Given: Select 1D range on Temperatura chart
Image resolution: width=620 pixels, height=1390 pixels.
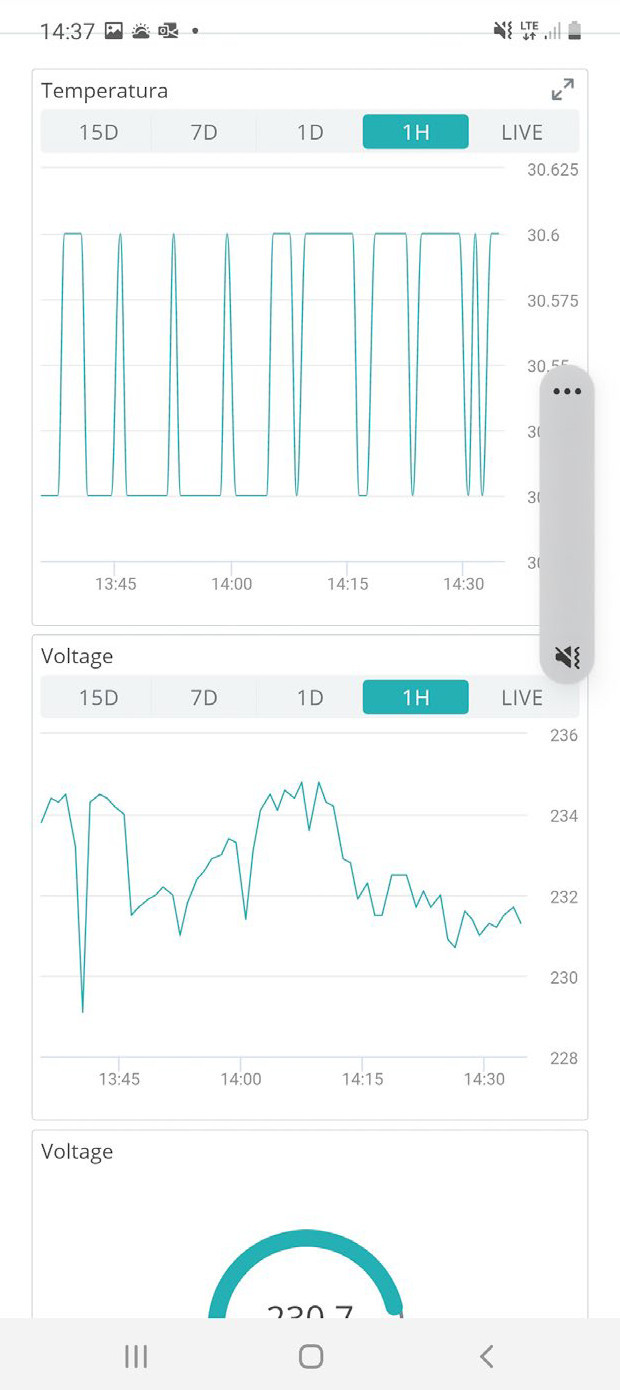Looking at the screenshot, I should click(310, 132).
